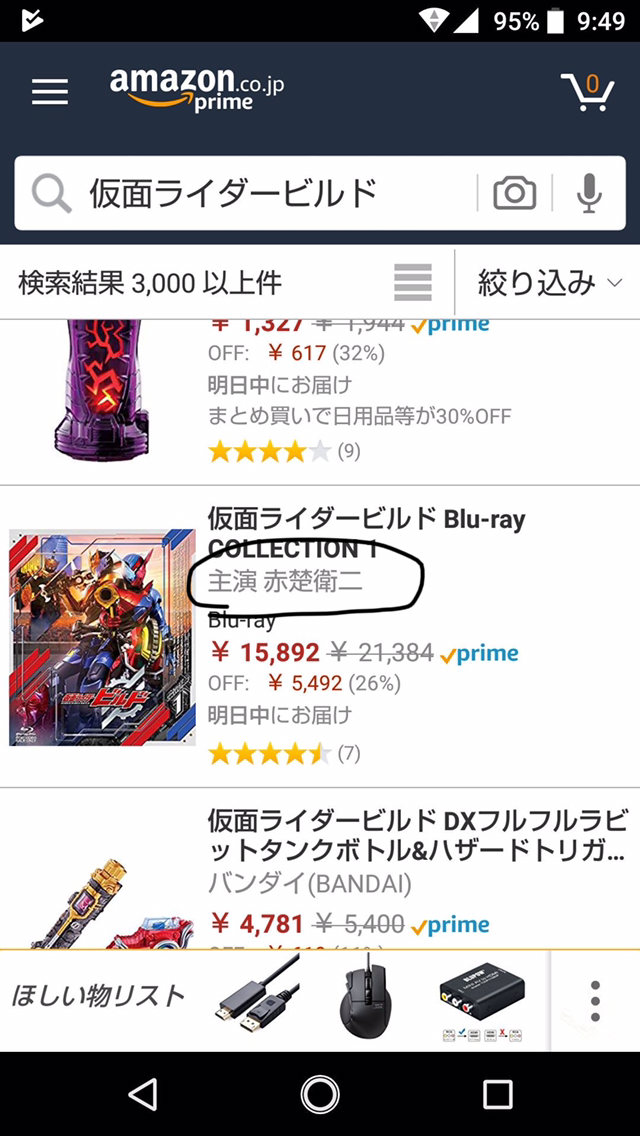Open 仮面ライダービルド Blu-ray COLLECTION 1 listing
This screenshot has width=640, height=1136.
click(x=366, y=533)
